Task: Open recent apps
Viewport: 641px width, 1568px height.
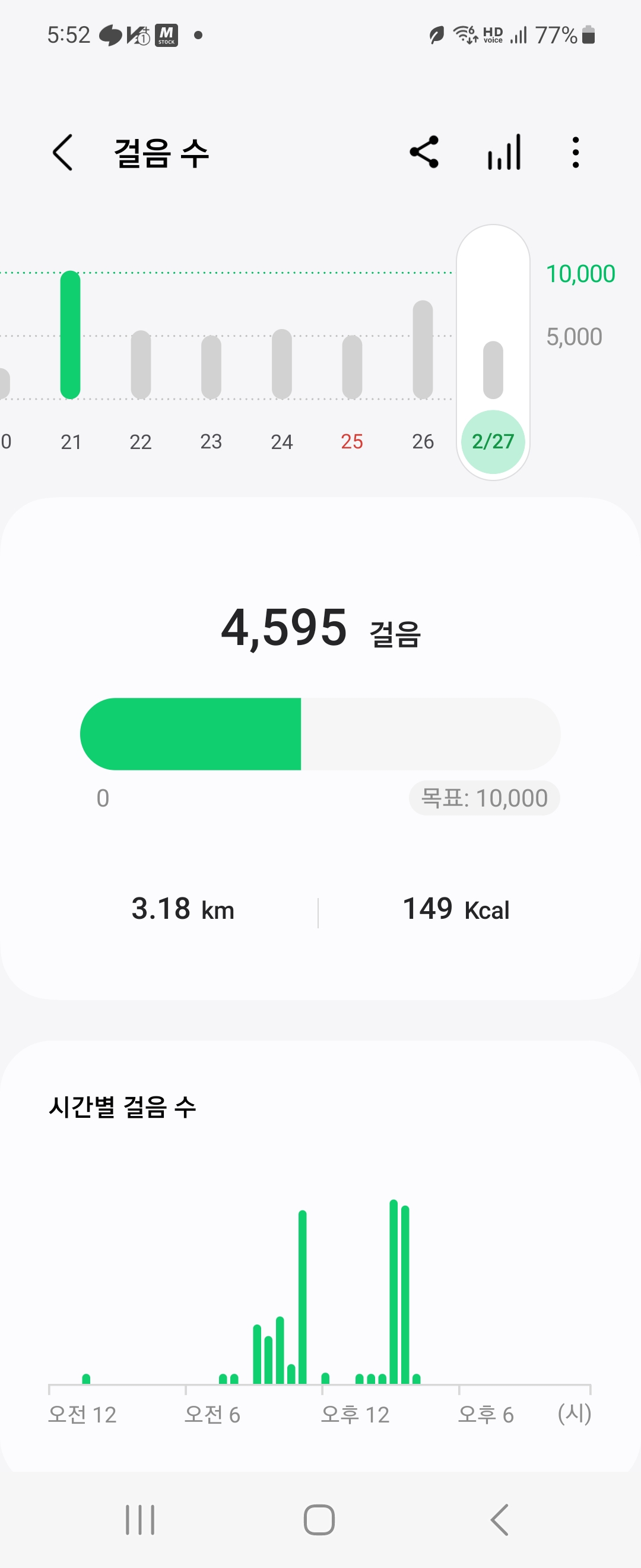Action: tap(140, 1520)
